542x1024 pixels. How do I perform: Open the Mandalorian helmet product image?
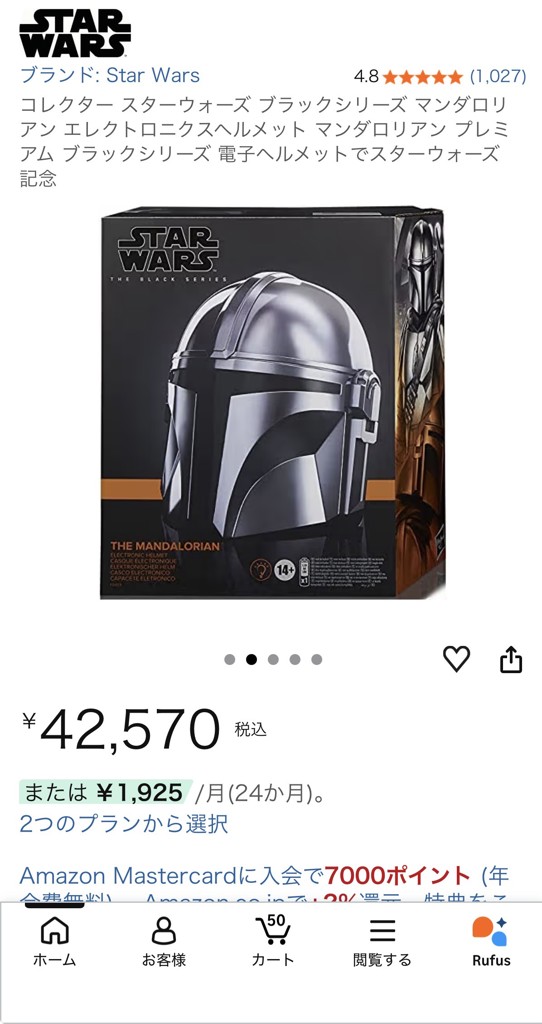tap(273, 402)
